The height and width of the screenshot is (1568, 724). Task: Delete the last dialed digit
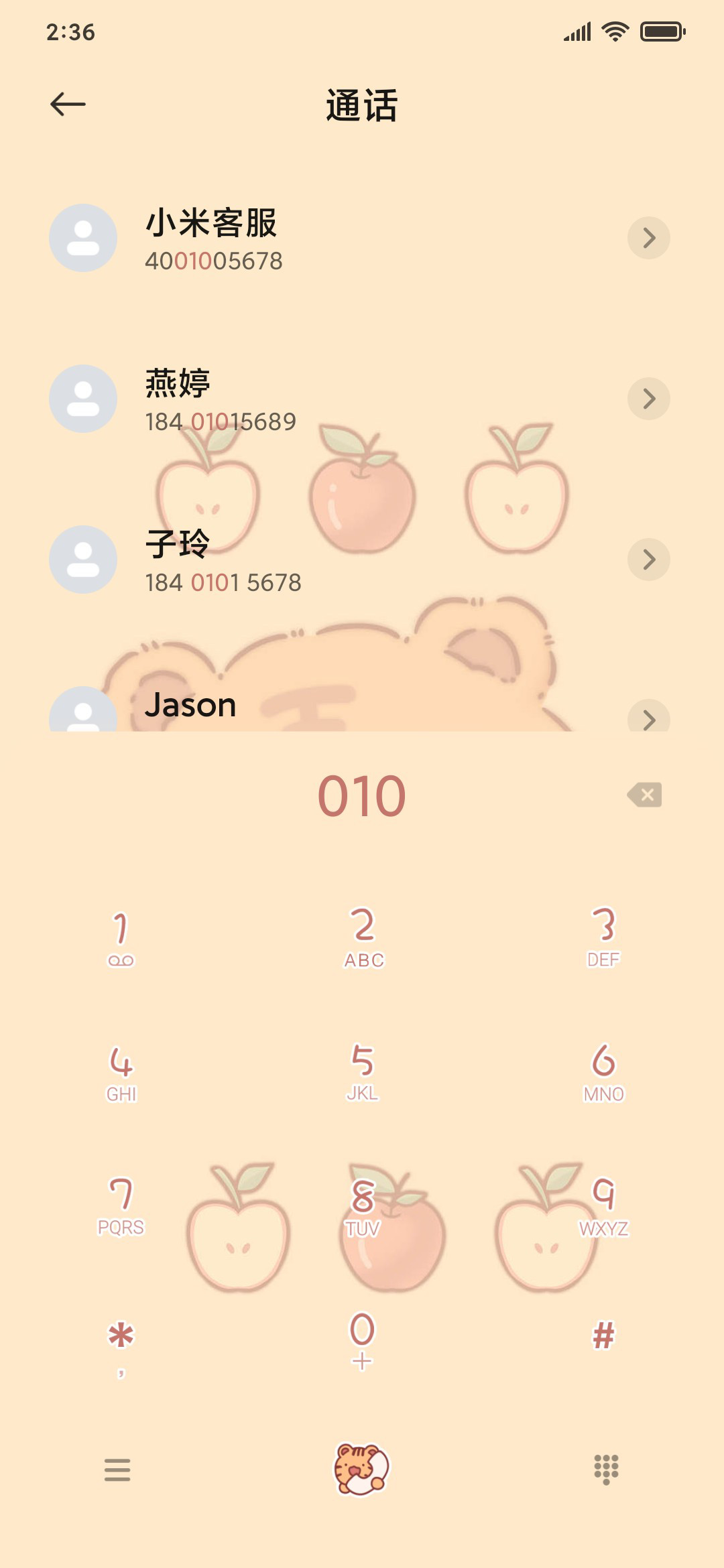click(x=645, y=795)
